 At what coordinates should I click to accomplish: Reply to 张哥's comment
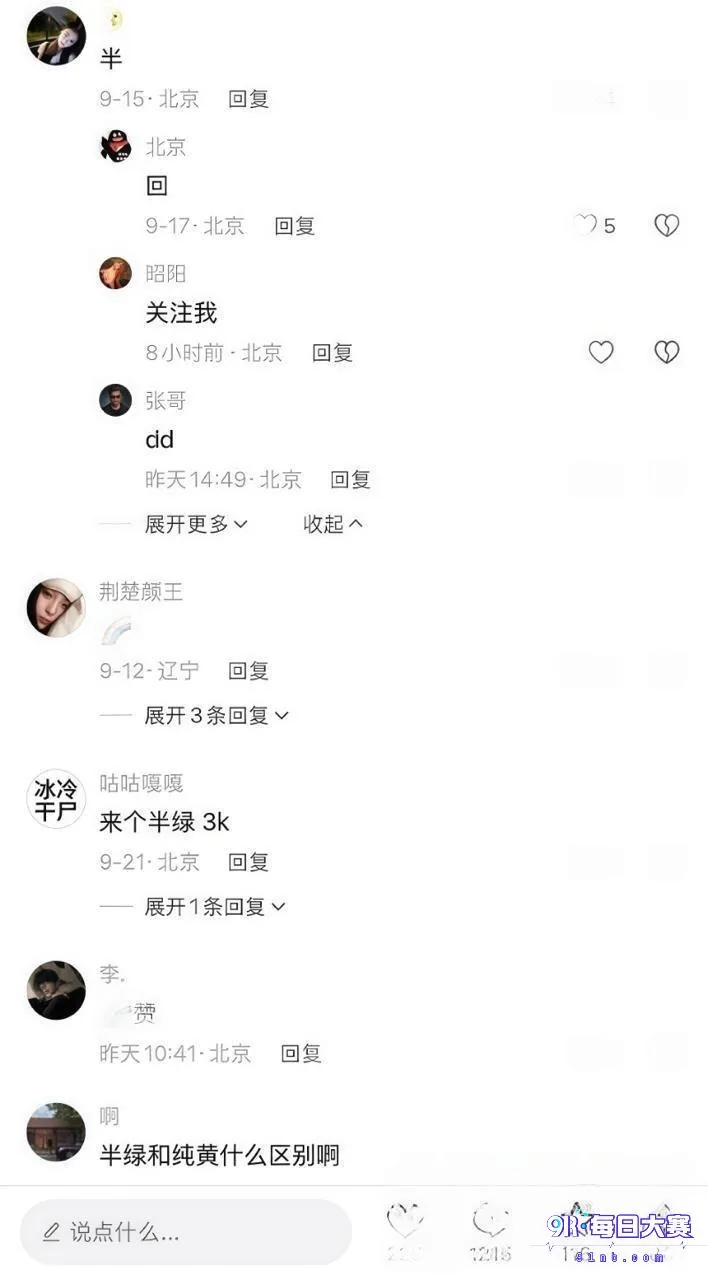click(351, 480)
